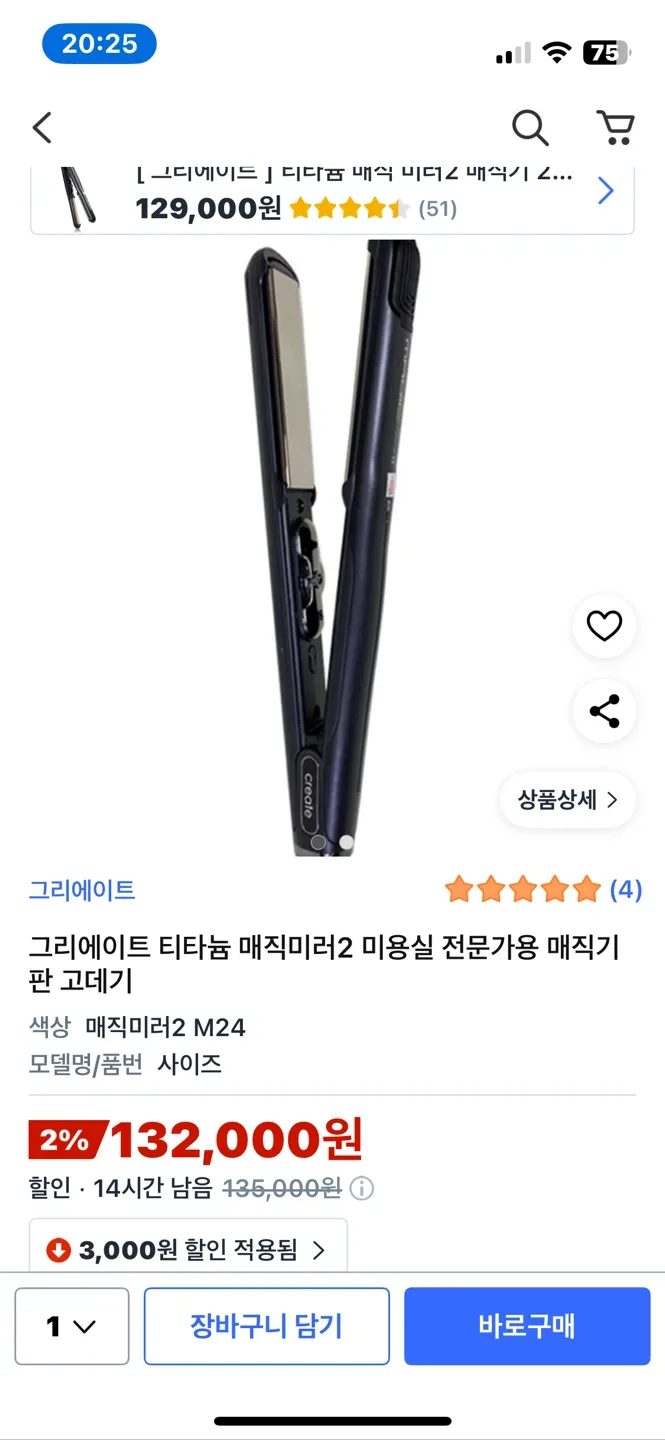Open 상품상세 product details
This screenshot has height=1440, width=665.
567,800
